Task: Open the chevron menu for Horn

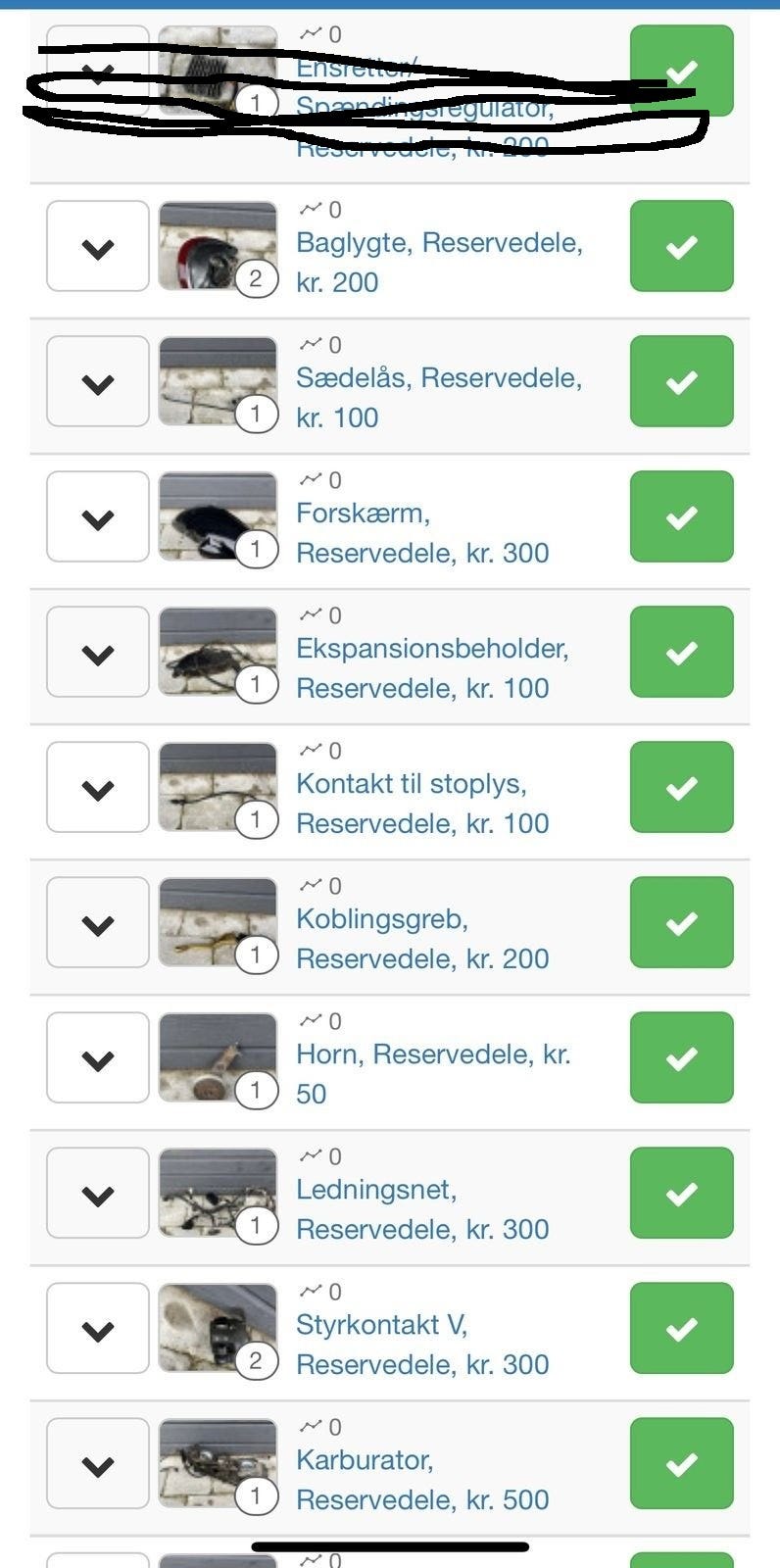Action: [96, 1056]
